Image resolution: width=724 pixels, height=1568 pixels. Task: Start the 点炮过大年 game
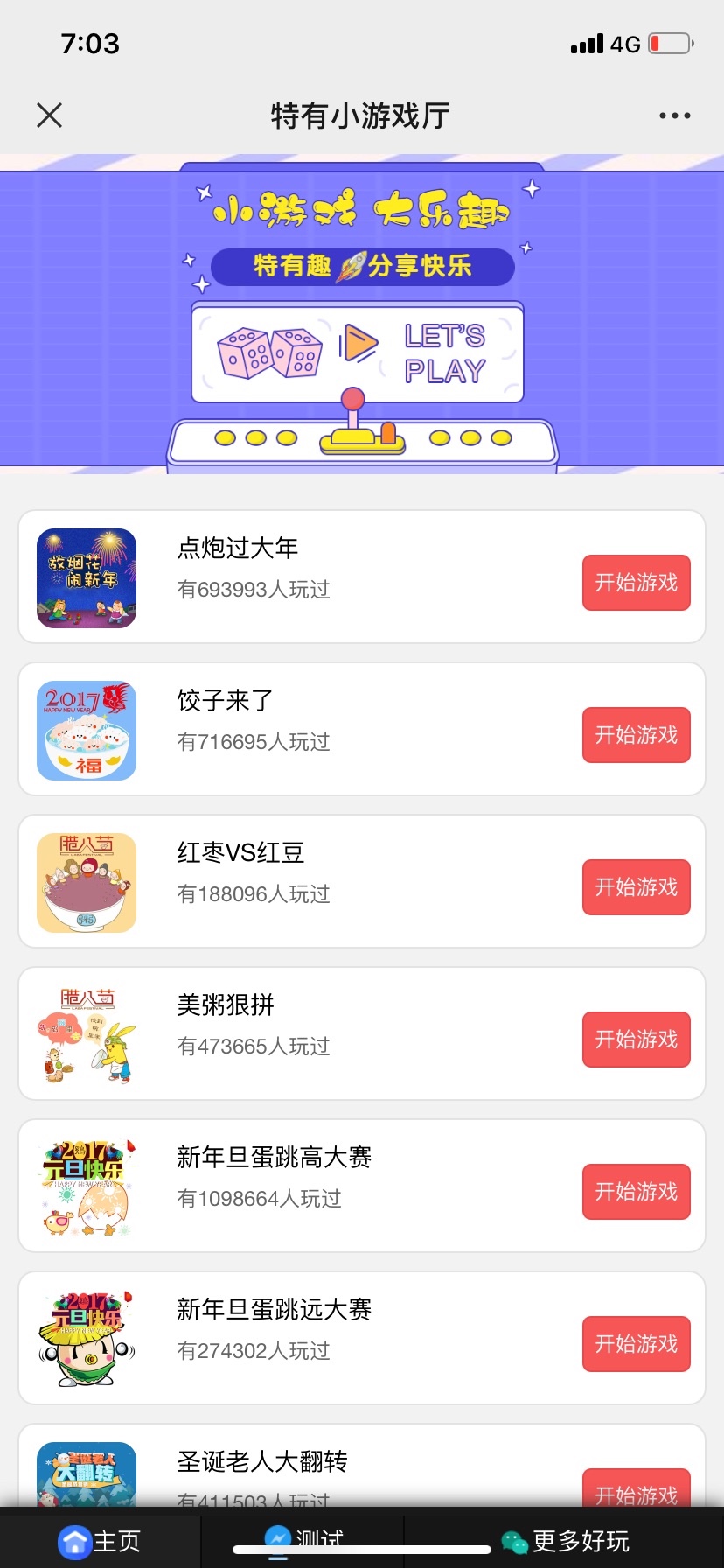636,583
